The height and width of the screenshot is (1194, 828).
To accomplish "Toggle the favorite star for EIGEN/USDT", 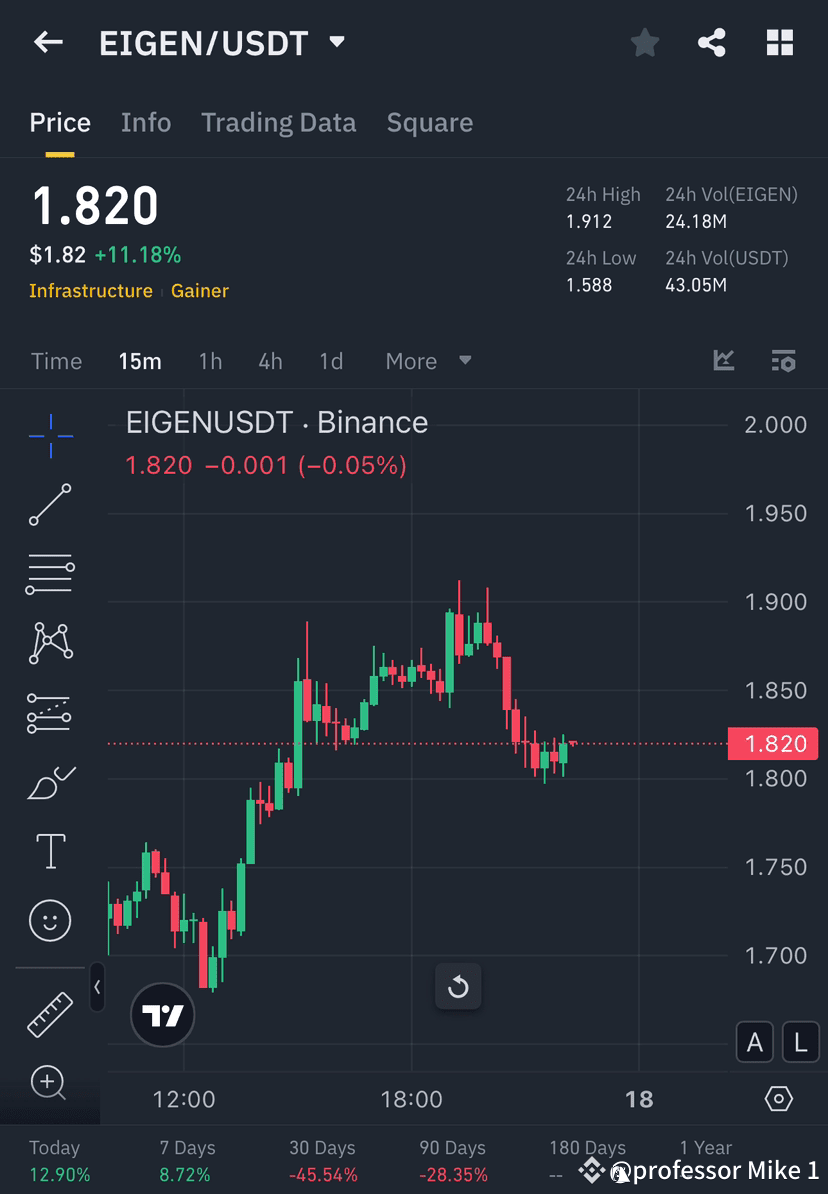I will (644, 42).
